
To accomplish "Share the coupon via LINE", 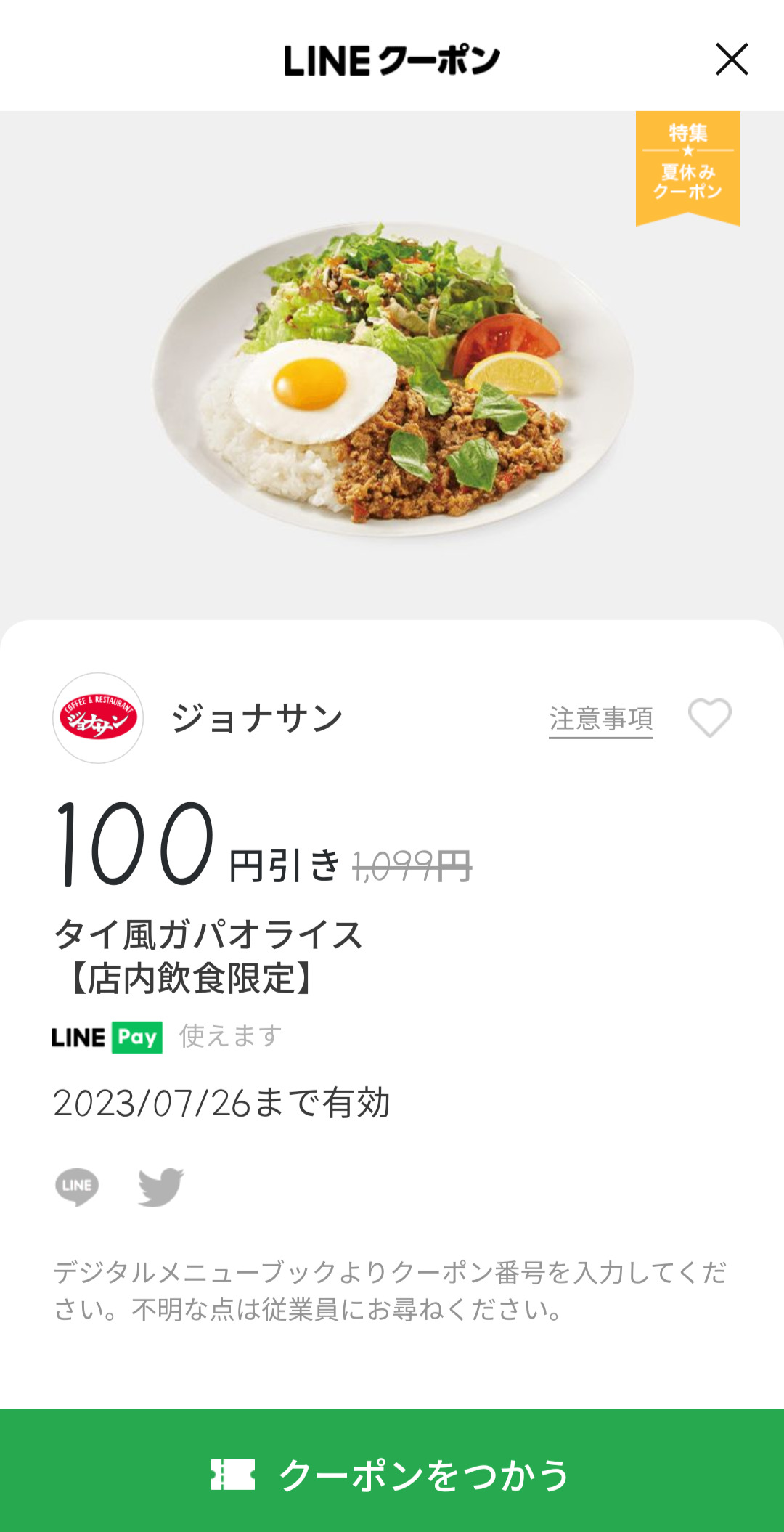I will 77,1186.
